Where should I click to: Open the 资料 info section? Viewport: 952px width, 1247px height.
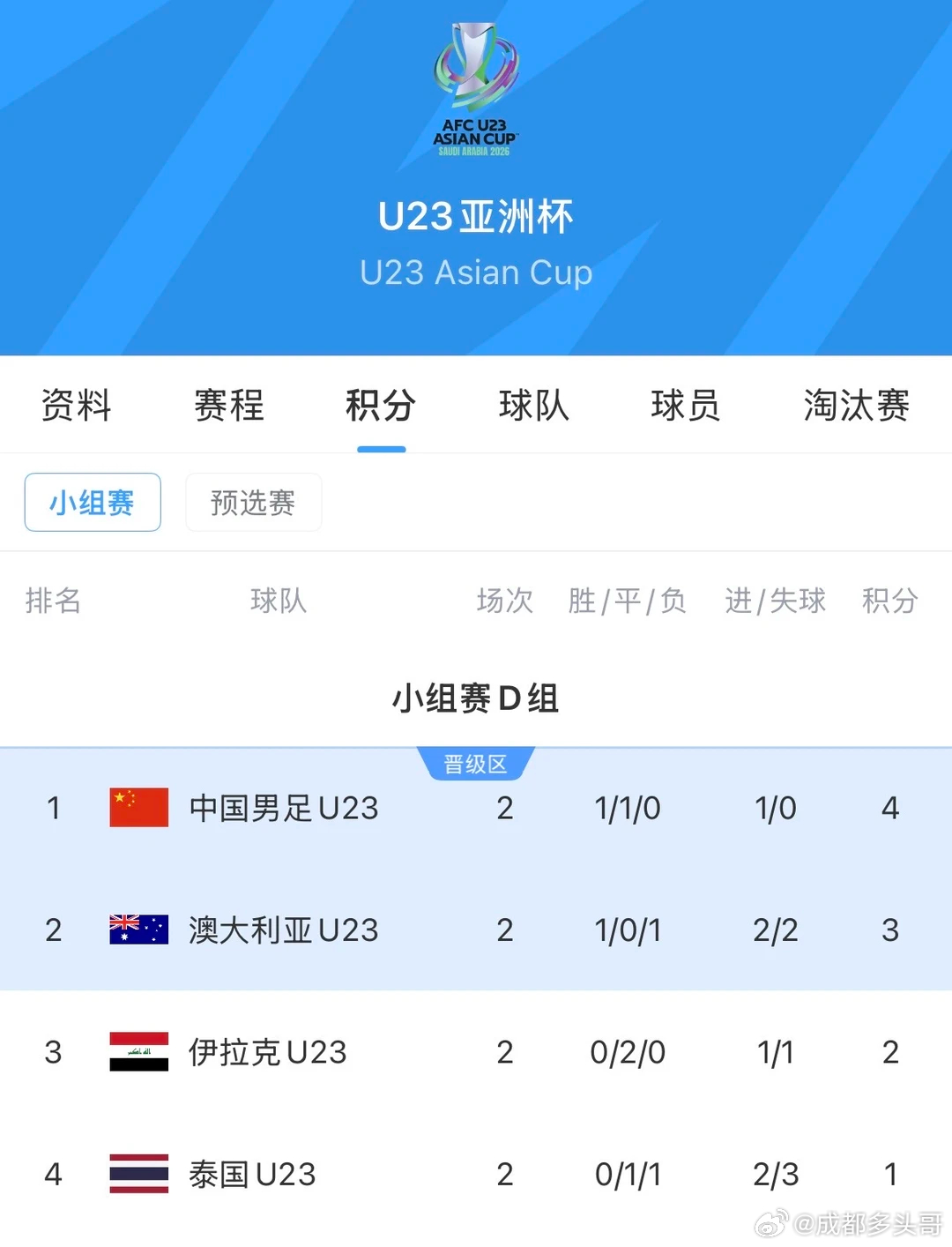click(x=76, y=406)
